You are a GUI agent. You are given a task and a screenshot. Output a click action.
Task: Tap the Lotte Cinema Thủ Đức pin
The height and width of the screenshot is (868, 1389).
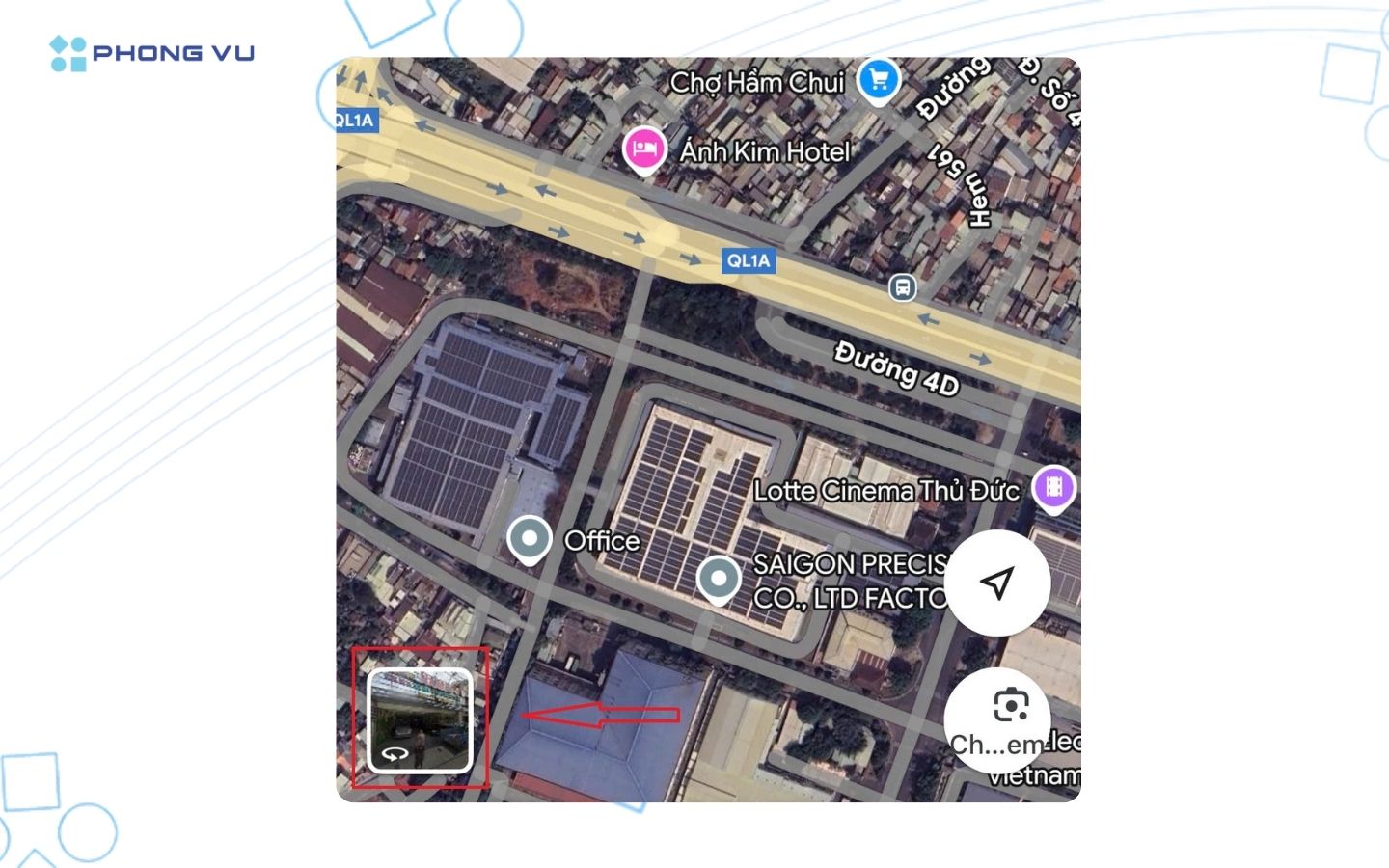click(1053, 487)
